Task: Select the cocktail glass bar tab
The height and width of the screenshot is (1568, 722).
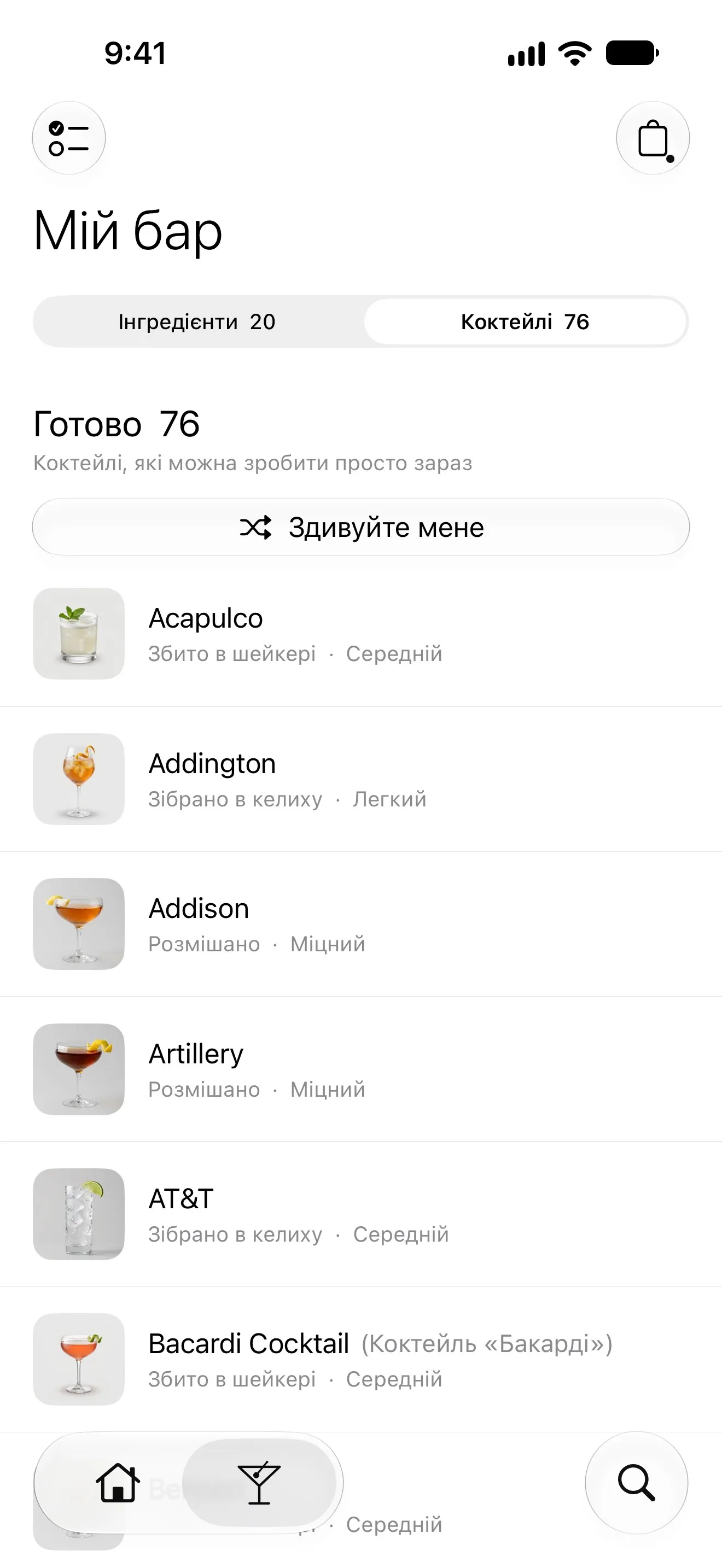Action: click(259, 1483)
